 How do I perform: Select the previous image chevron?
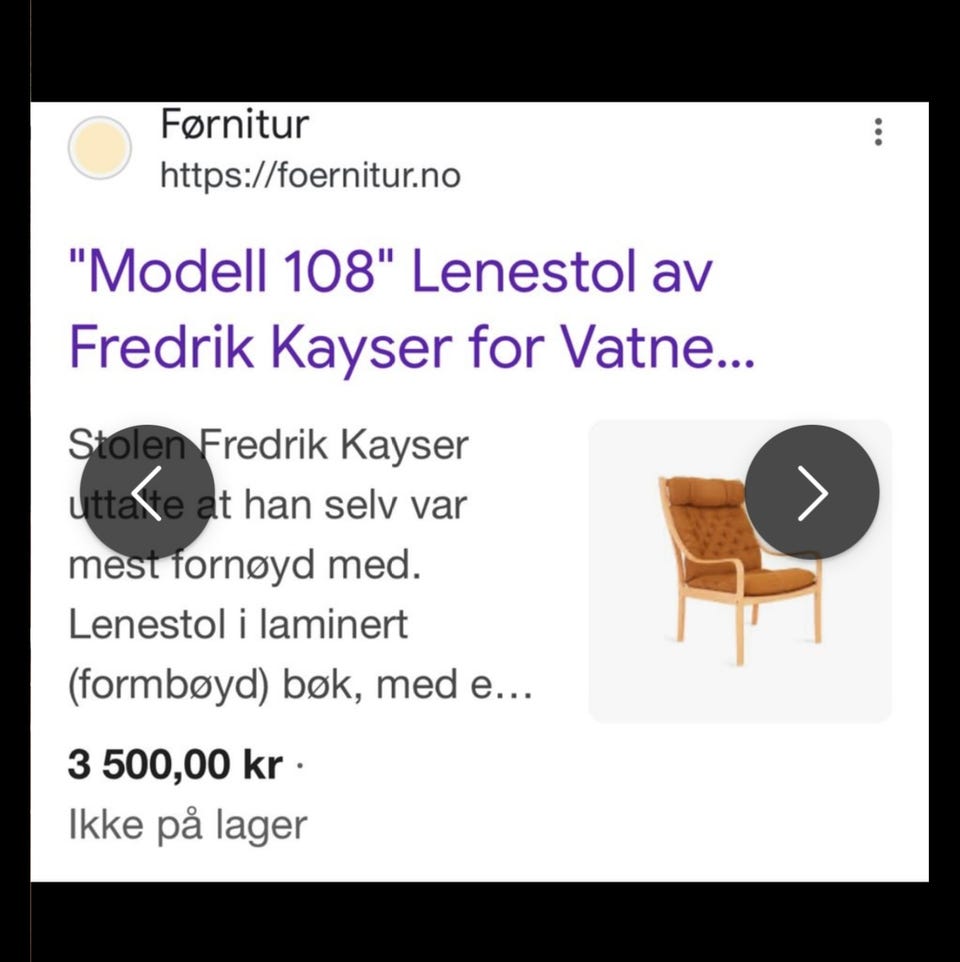(148, 493)
